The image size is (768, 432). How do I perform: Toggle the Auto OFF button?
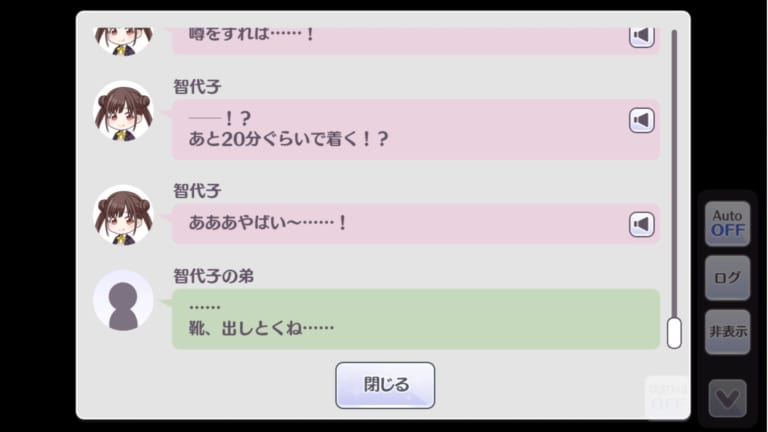click(x=727, y=223)
